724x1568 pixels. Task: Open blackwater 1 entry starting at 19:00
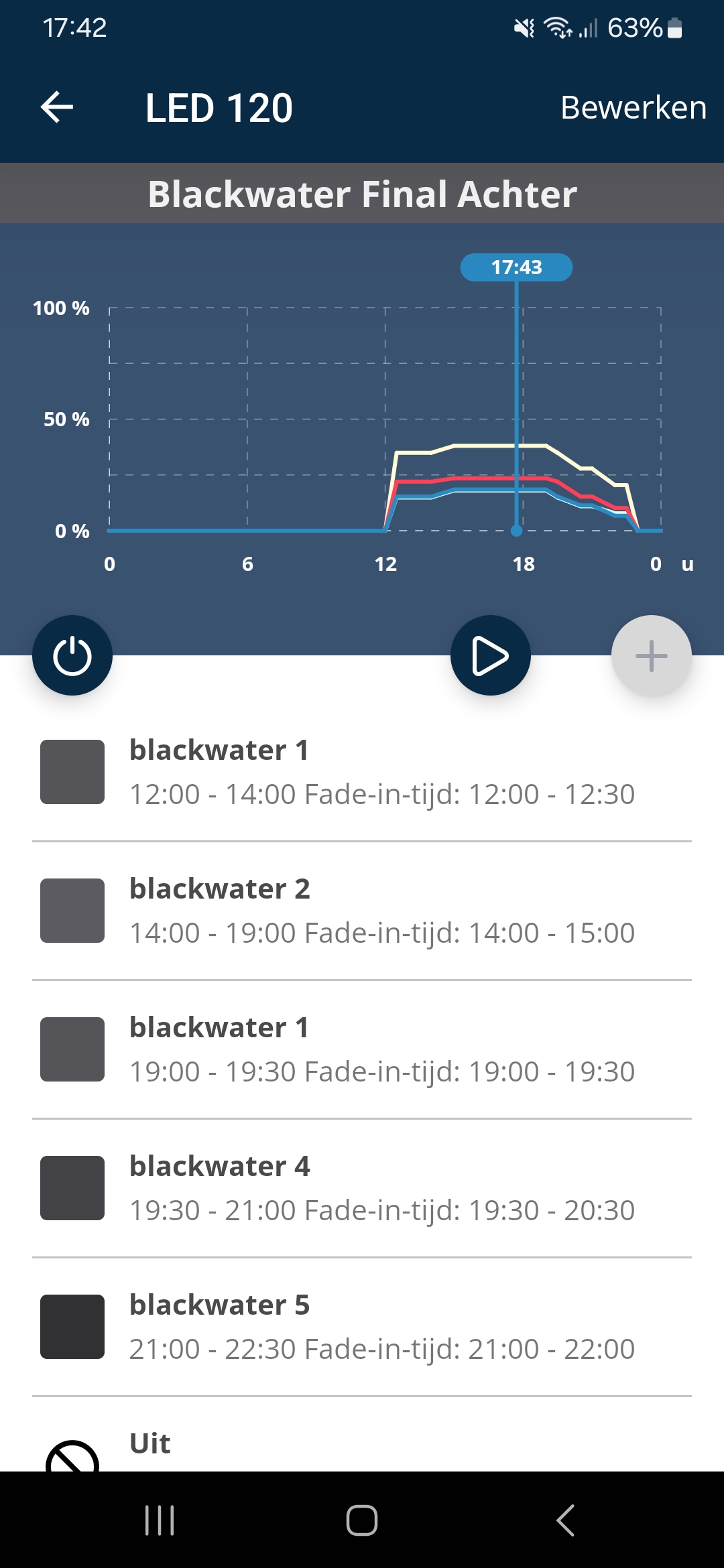pyautogui.click(x=362, y=1049)
